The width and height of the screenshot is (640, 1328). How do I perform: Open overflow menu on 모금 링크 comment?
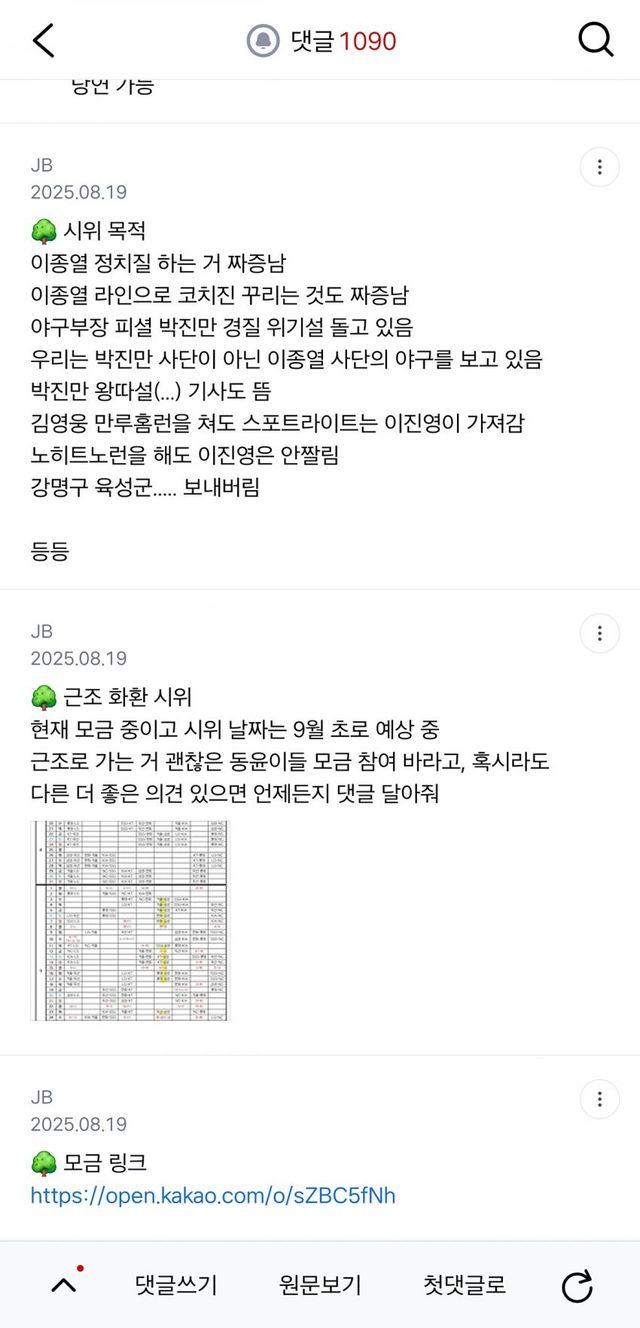[600, 1099]
